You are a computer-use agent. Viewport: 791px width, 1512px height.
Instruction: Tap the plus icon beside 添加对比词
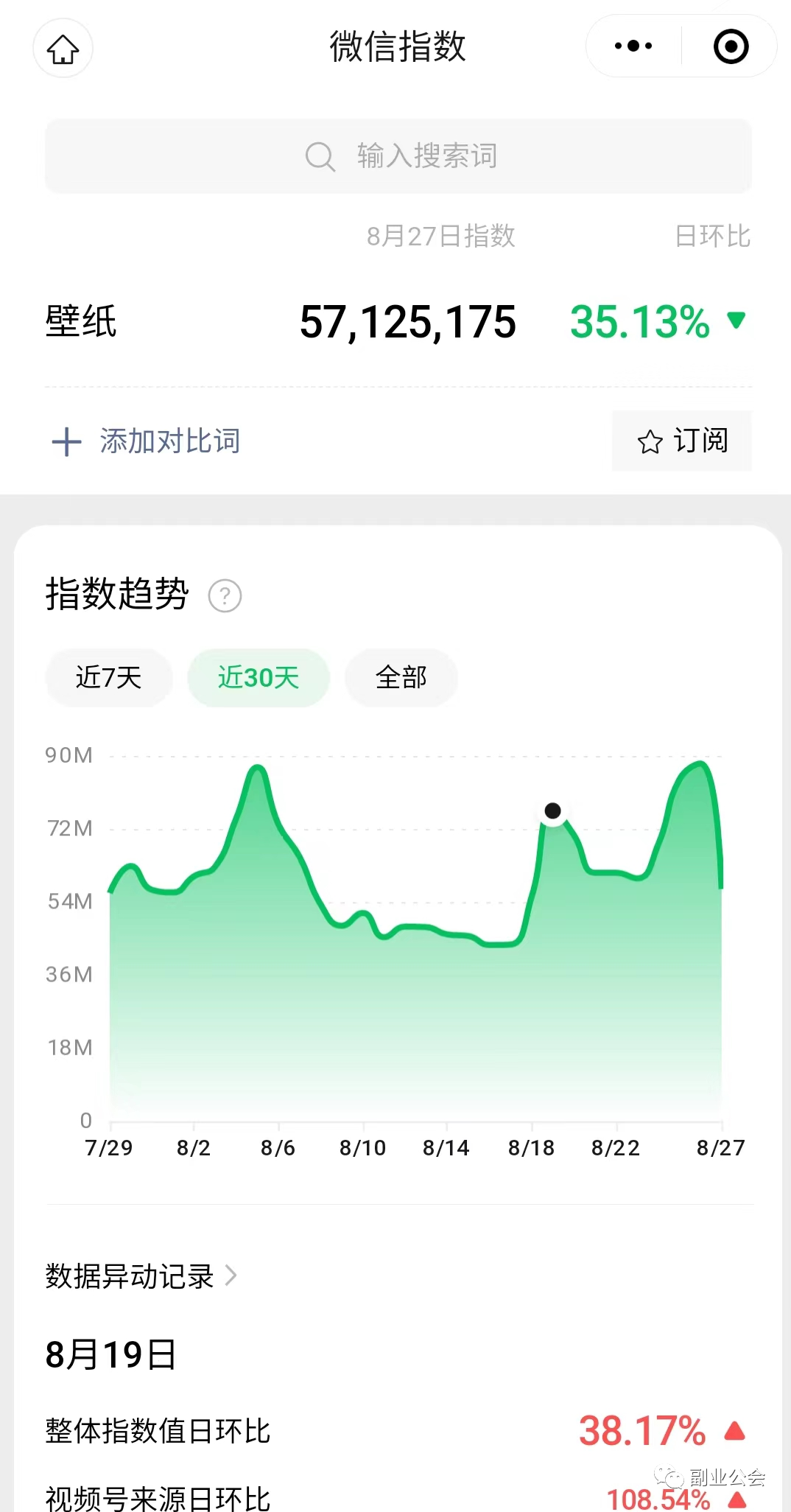[67, 441]
